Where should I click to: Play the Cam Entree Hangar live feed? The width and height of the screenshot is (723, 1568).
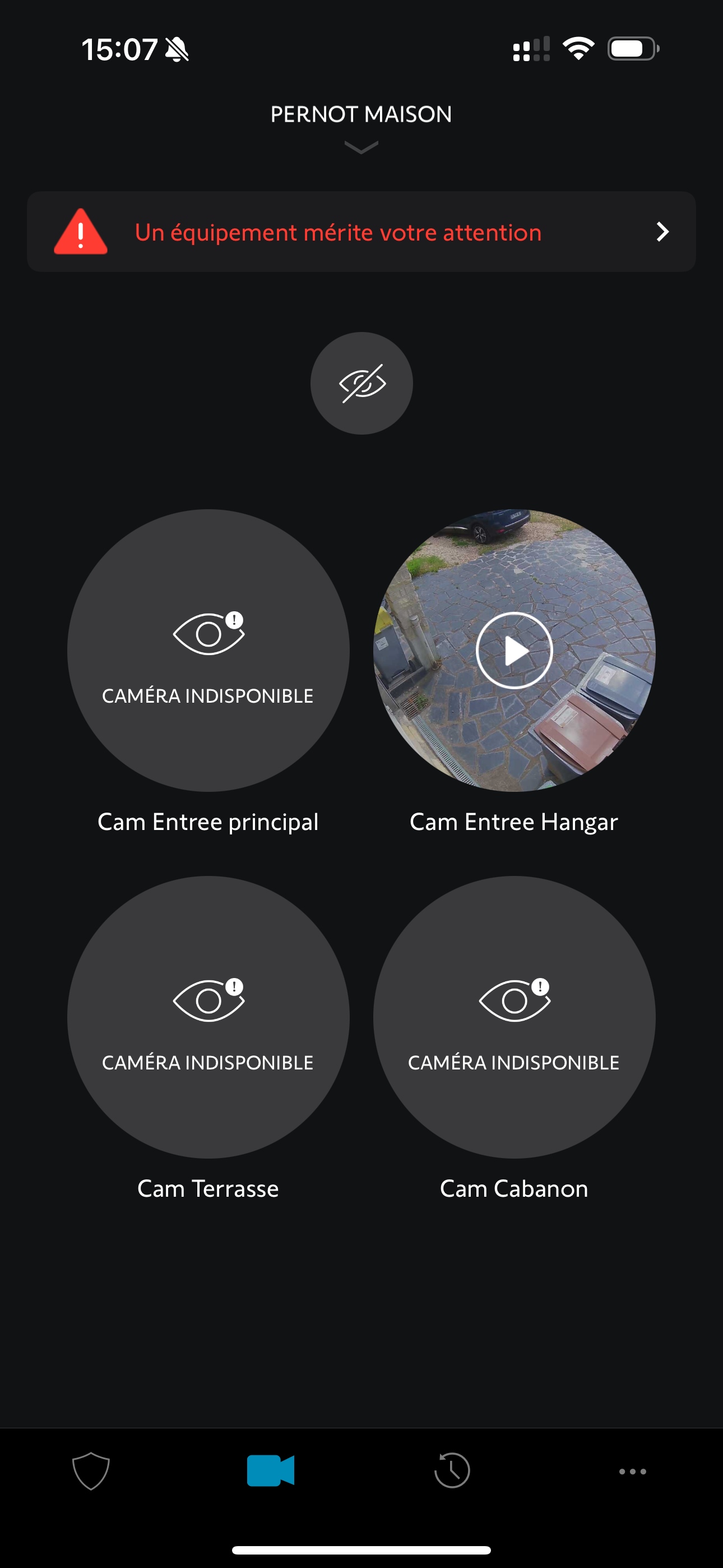(x=515, y=651)
